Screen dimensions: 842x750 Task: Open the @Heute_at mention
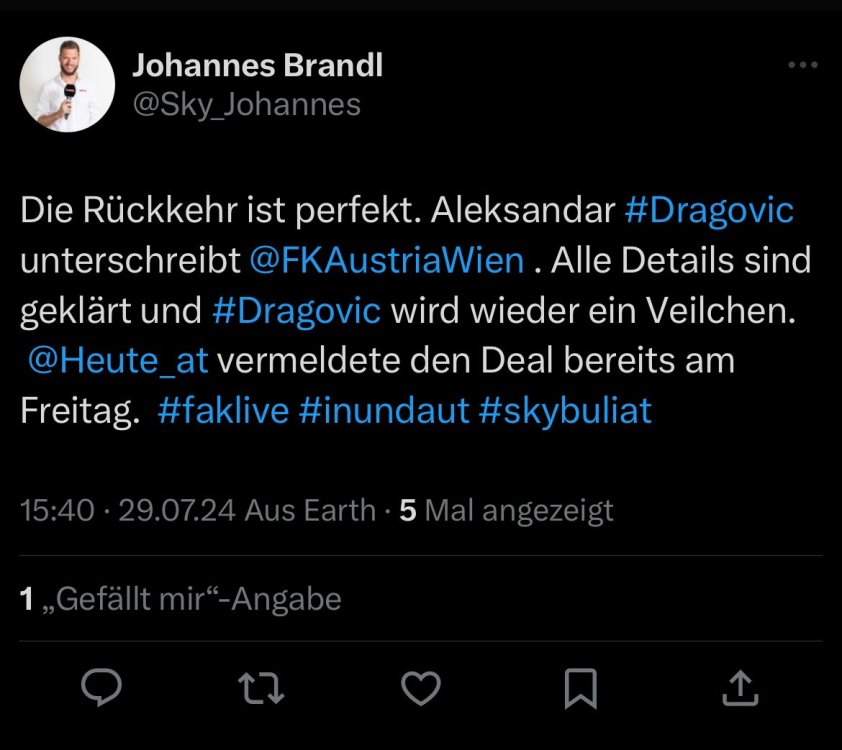118,360
